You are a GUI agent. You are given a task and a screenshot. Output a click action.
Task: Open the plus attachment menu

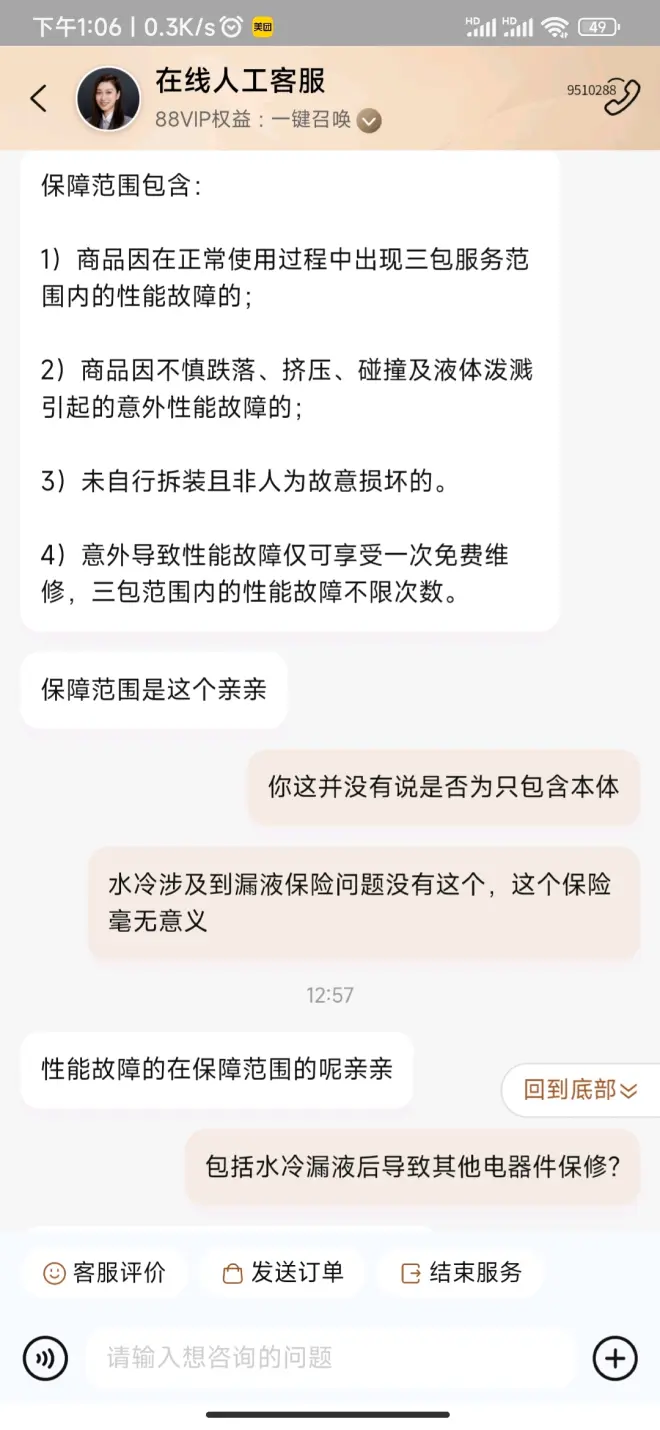(x=615, y=1358)
